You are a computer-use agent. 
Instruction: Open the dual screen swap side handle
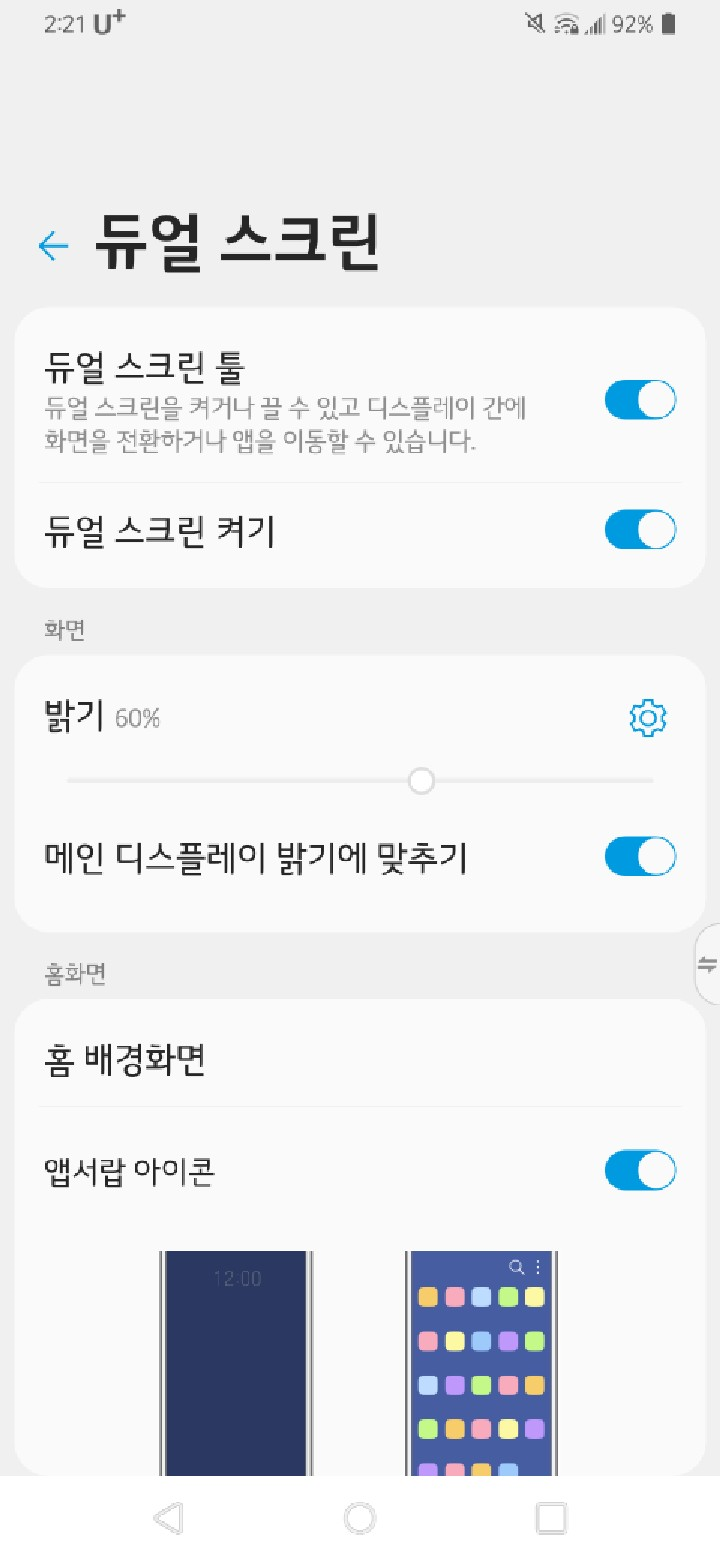tap(708, 964)
